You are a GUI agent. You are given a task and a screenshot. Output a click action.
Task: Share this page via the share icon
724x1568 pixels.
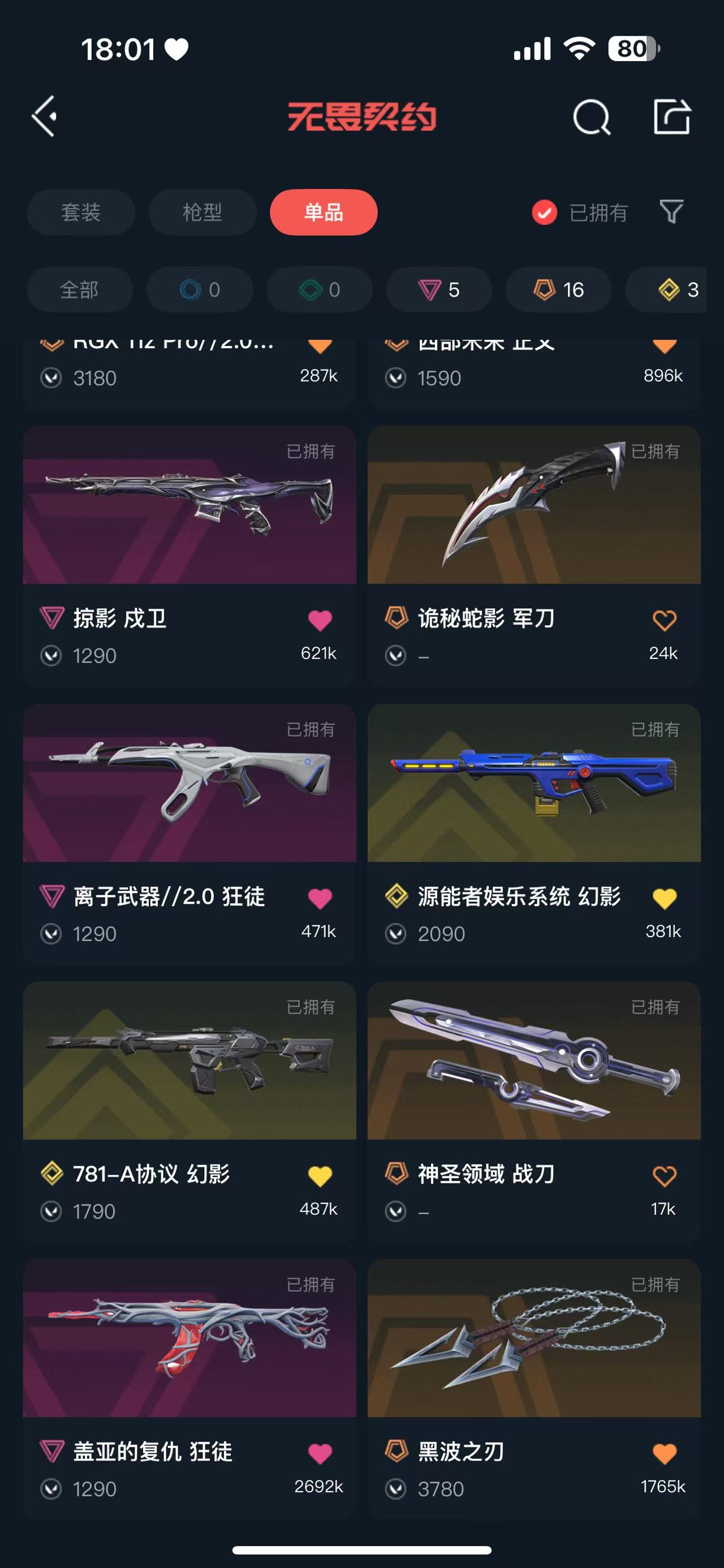[671, 116]
